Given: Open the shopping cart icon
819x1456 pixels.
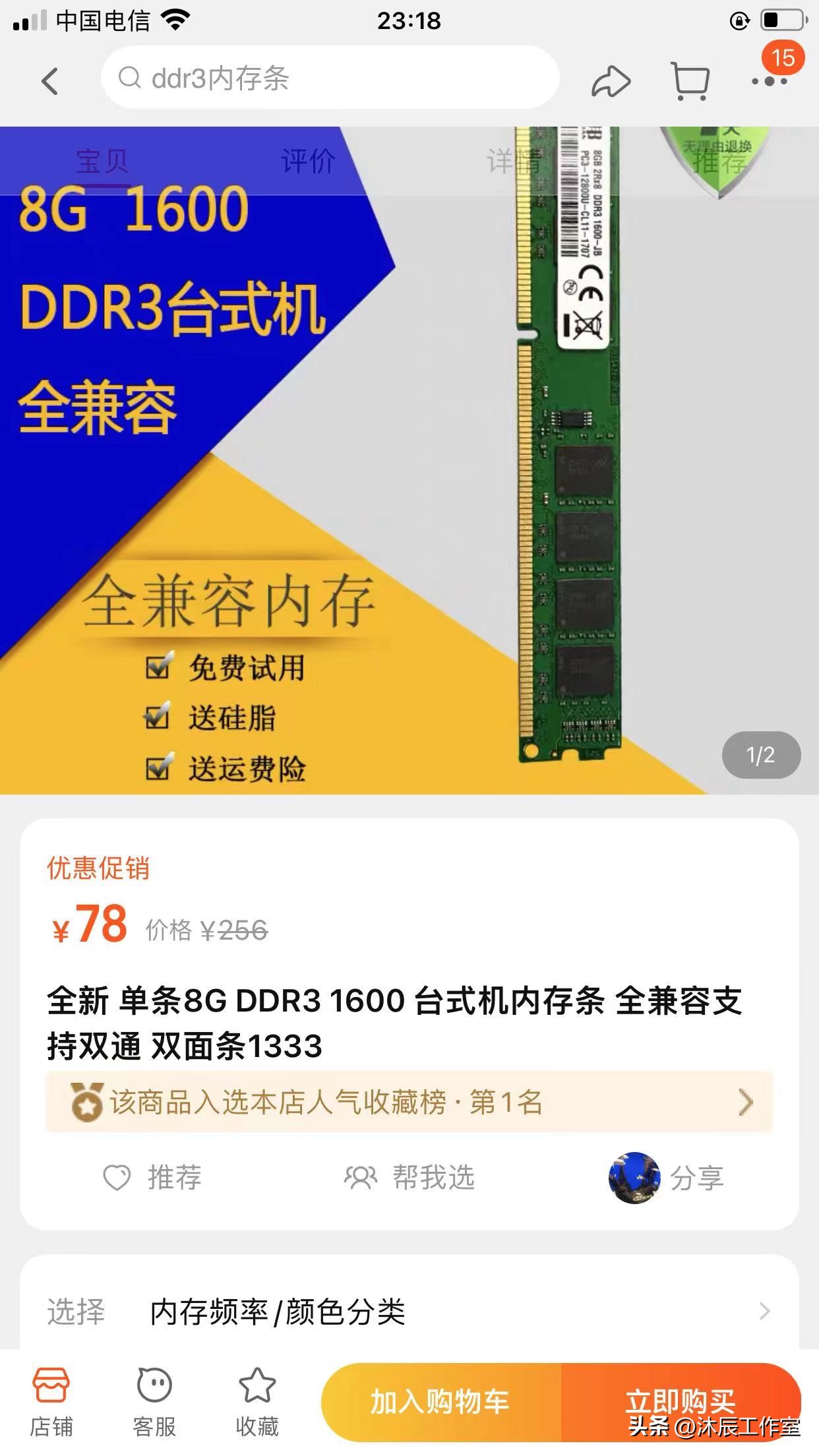Looking at the screenshot, I should point(690,81).
